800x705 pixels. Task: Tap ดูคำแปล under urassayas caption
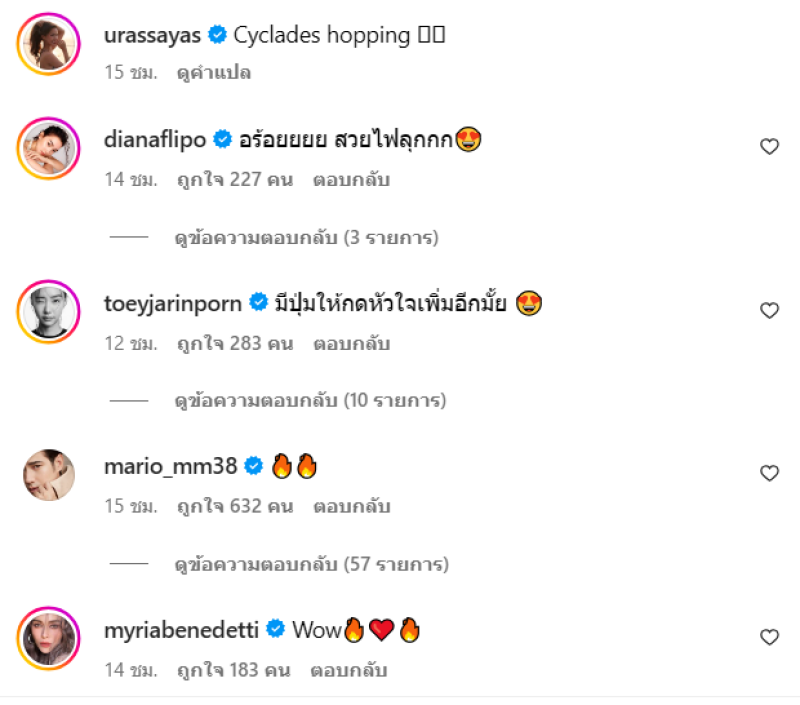click(x=212, y=72)
